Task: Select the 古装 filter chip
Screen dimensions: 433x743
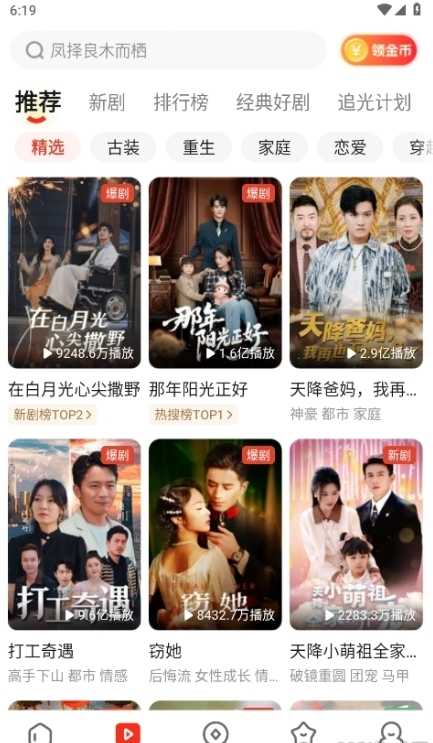Action: pos(123,147)
